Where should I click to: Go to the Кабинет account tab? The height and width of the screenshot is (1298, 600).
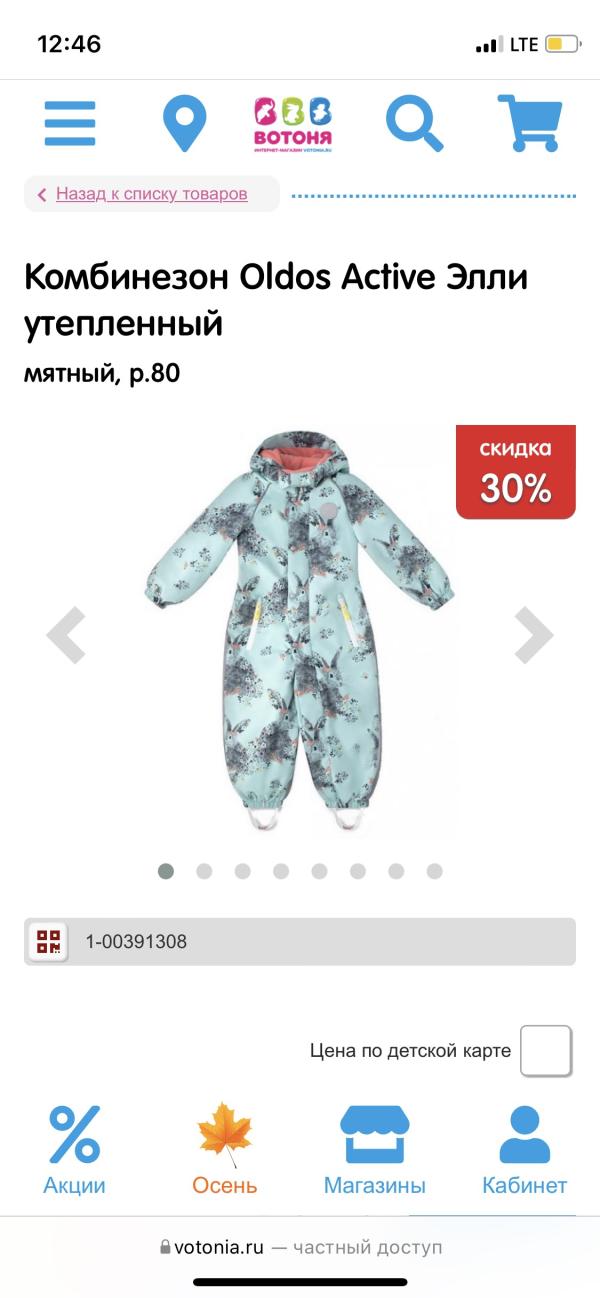[x=524, y=1150]
